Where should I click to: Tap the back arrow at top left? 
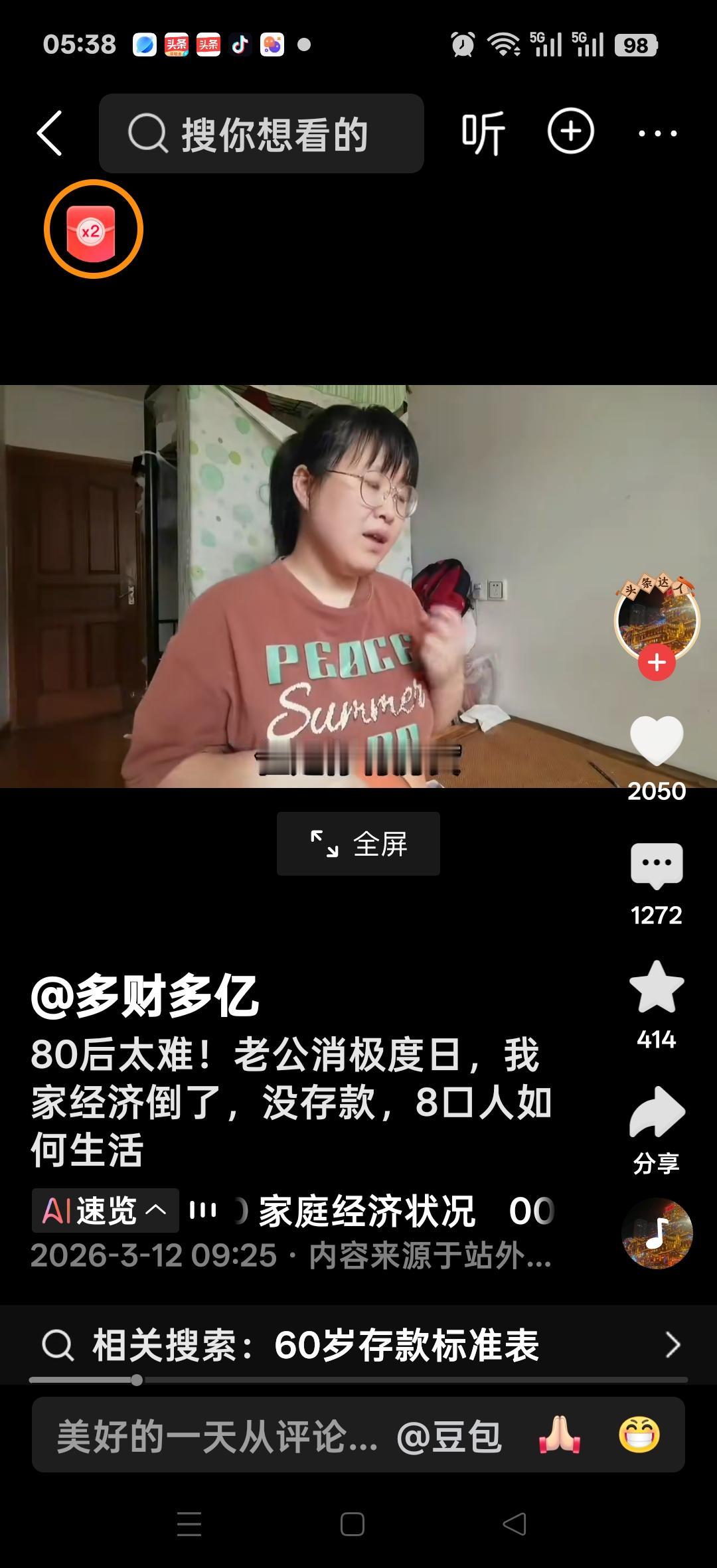[50, 132]
